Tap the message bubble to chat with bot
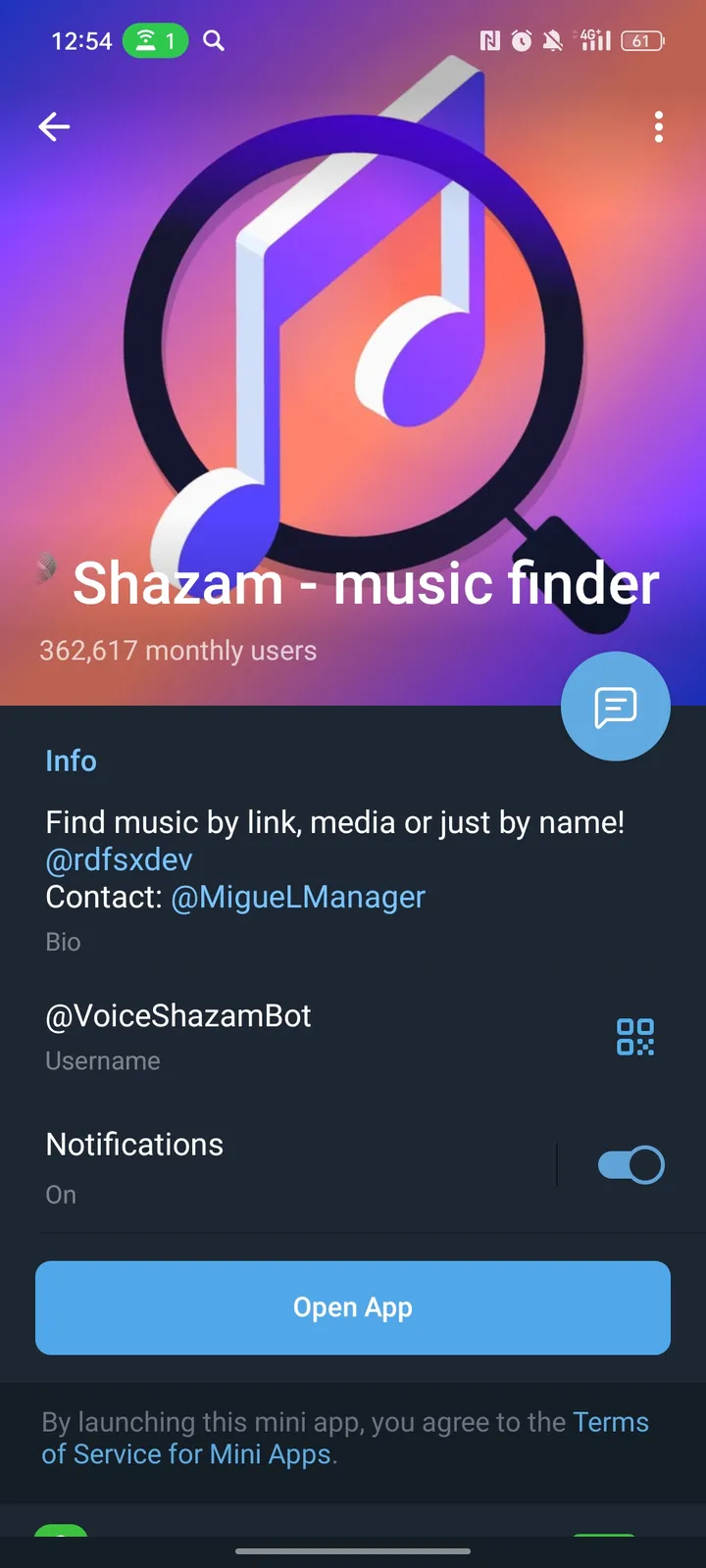 pos(615,706)
